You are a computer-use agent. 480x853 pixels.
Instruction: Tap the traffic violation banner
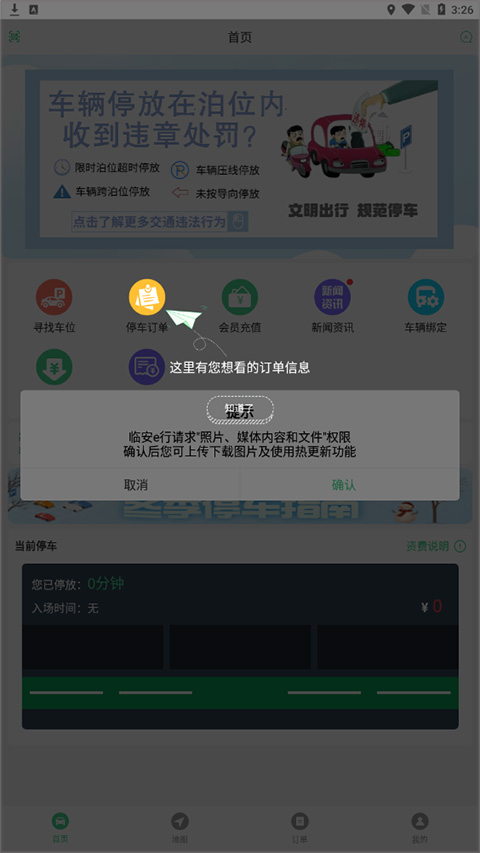click(239, 159)
